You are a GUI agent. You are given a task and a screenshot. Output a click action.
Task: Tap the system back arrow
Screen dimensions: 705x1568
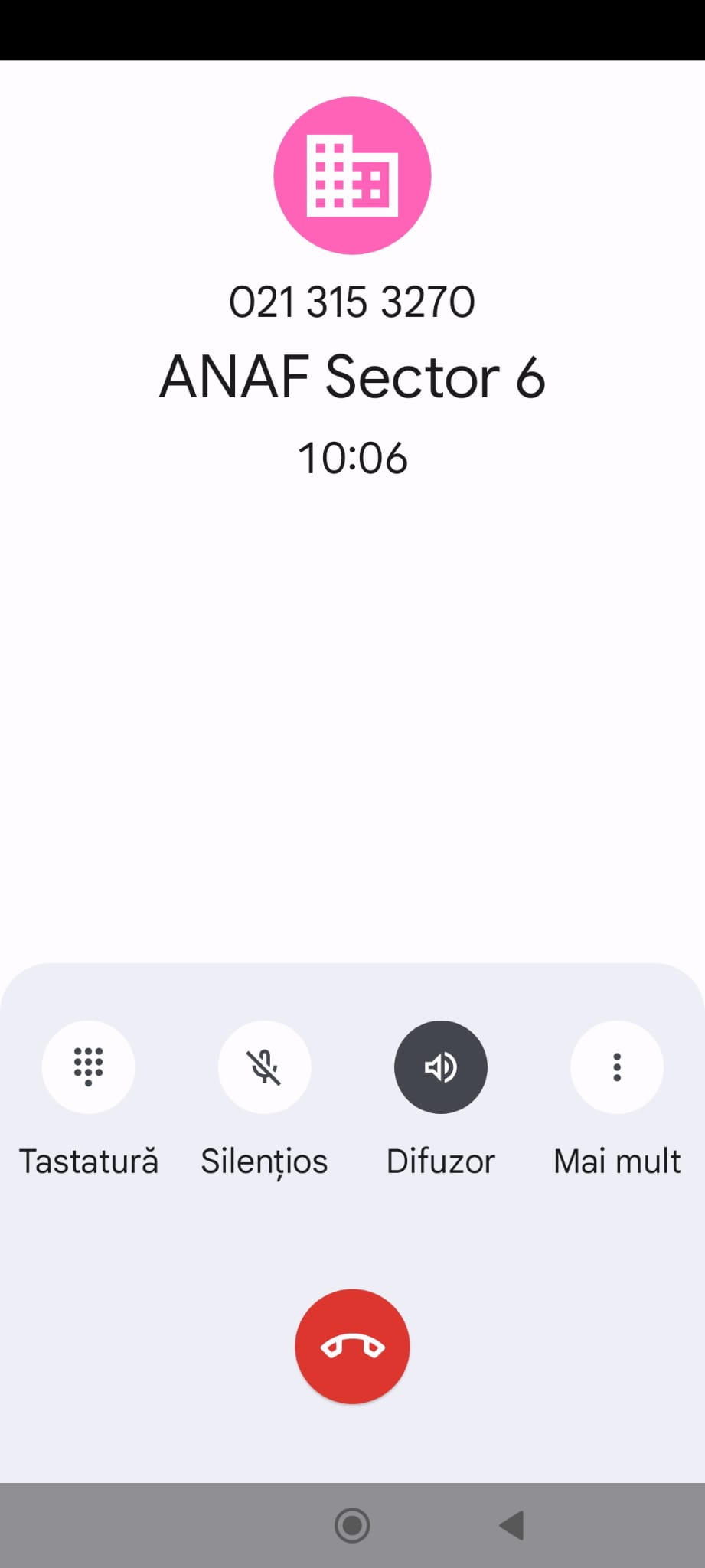coord(511,1525)
